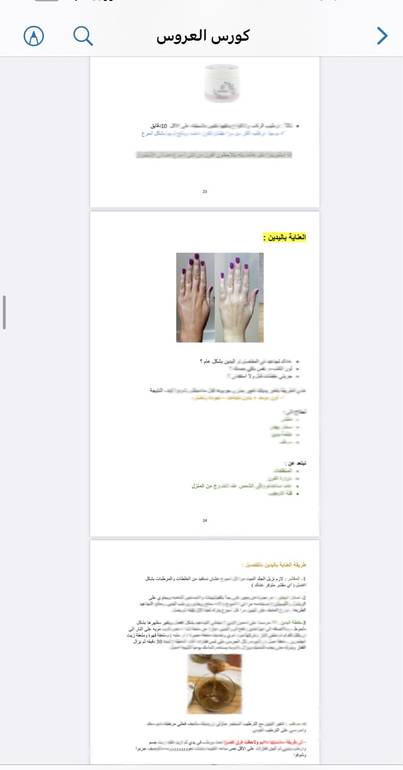Tap the side scroll handle
The width and height of the screenshot is (403, 770).
tap(4, 312)
